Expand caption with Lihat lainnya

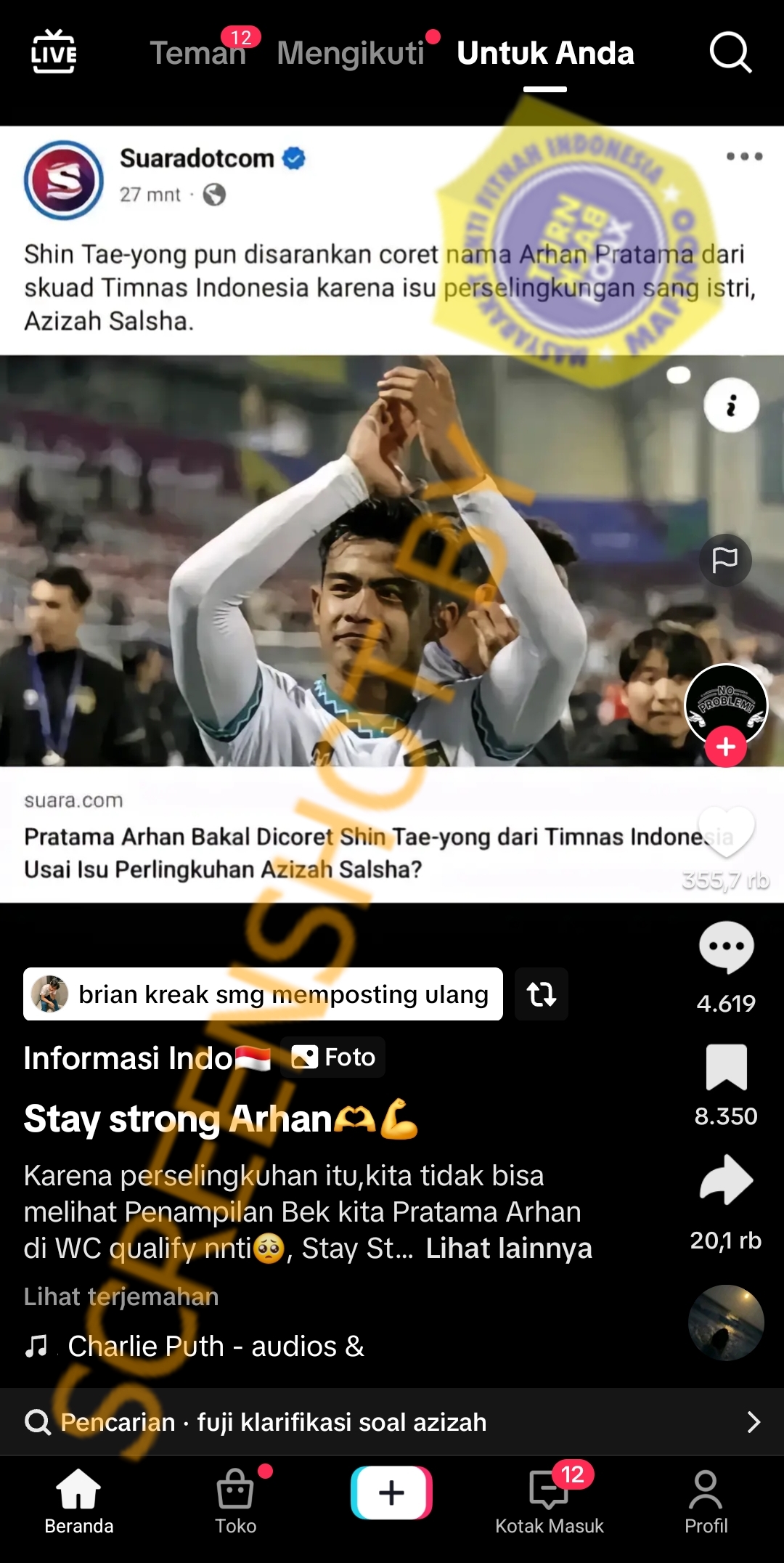pyautogui.click(x=508, y=1249)
